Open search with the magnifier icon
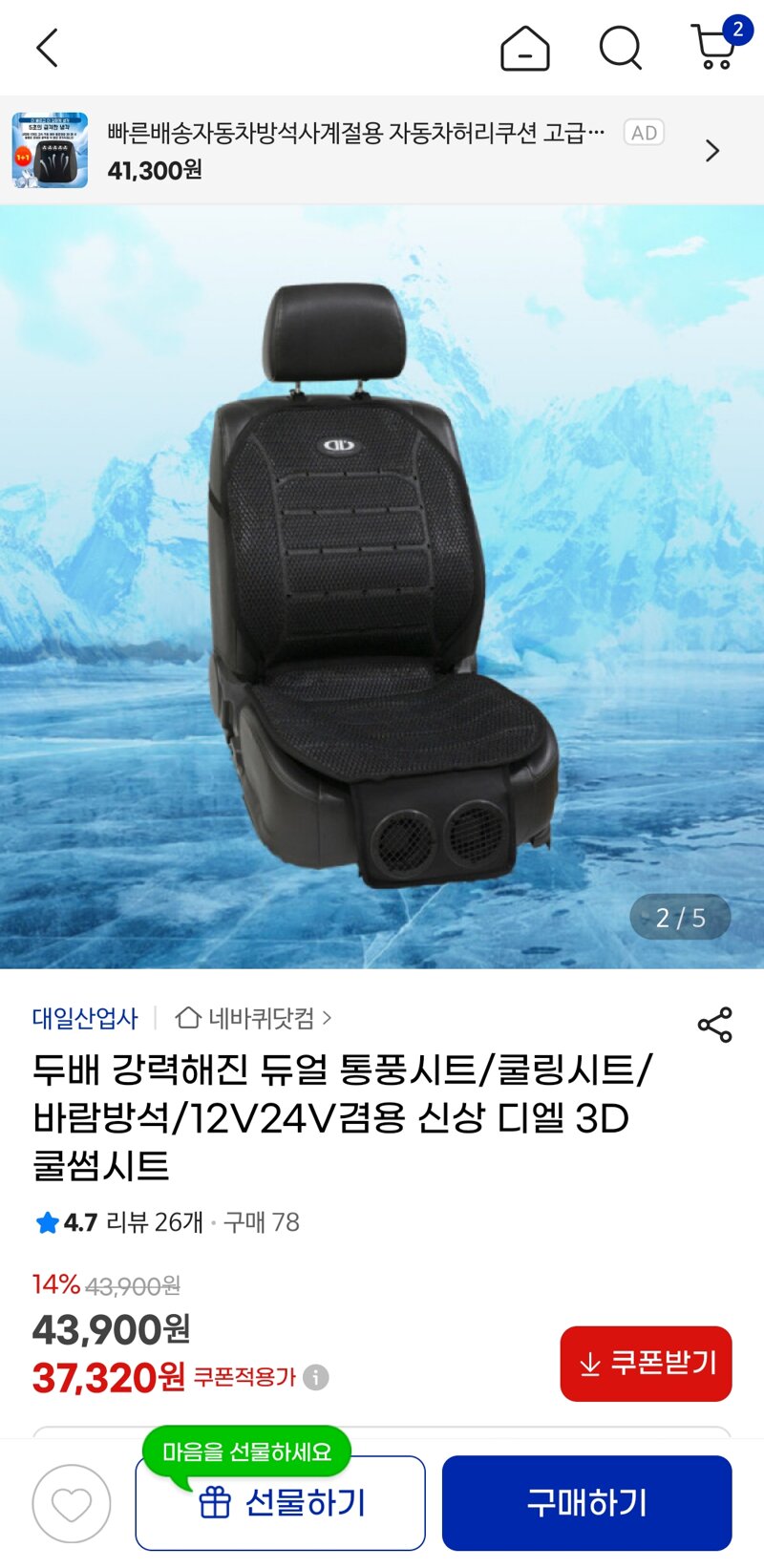The image size is (764, 1568). (620, 48)
